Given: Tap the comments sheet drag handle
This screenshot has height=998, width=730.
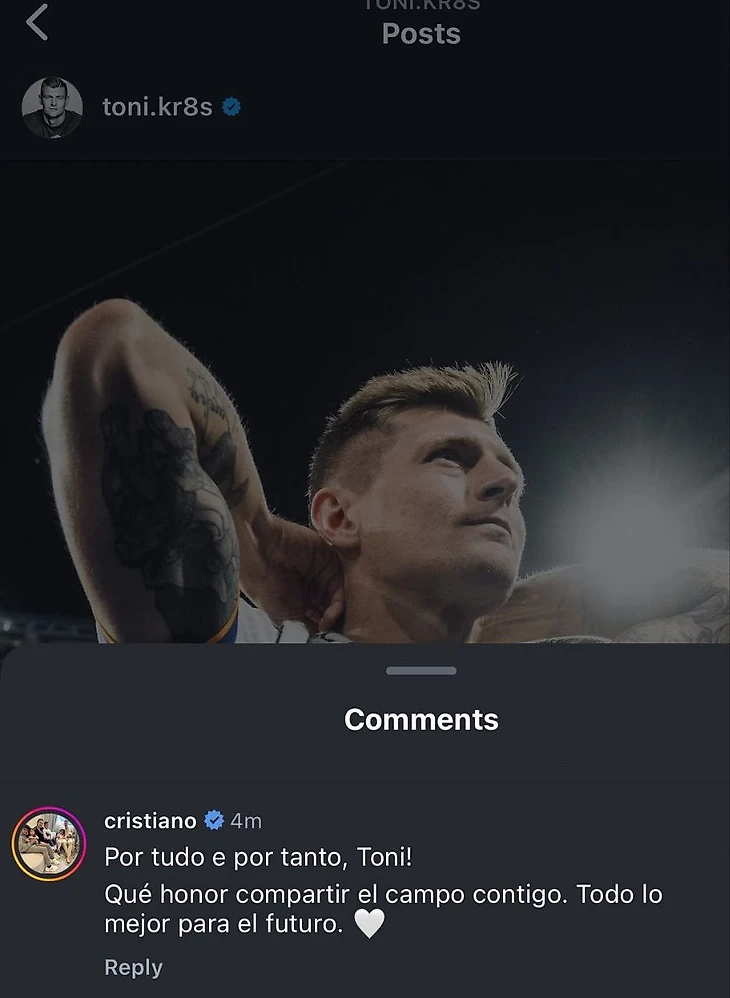Looking at the screenshot, I should 421,671.
